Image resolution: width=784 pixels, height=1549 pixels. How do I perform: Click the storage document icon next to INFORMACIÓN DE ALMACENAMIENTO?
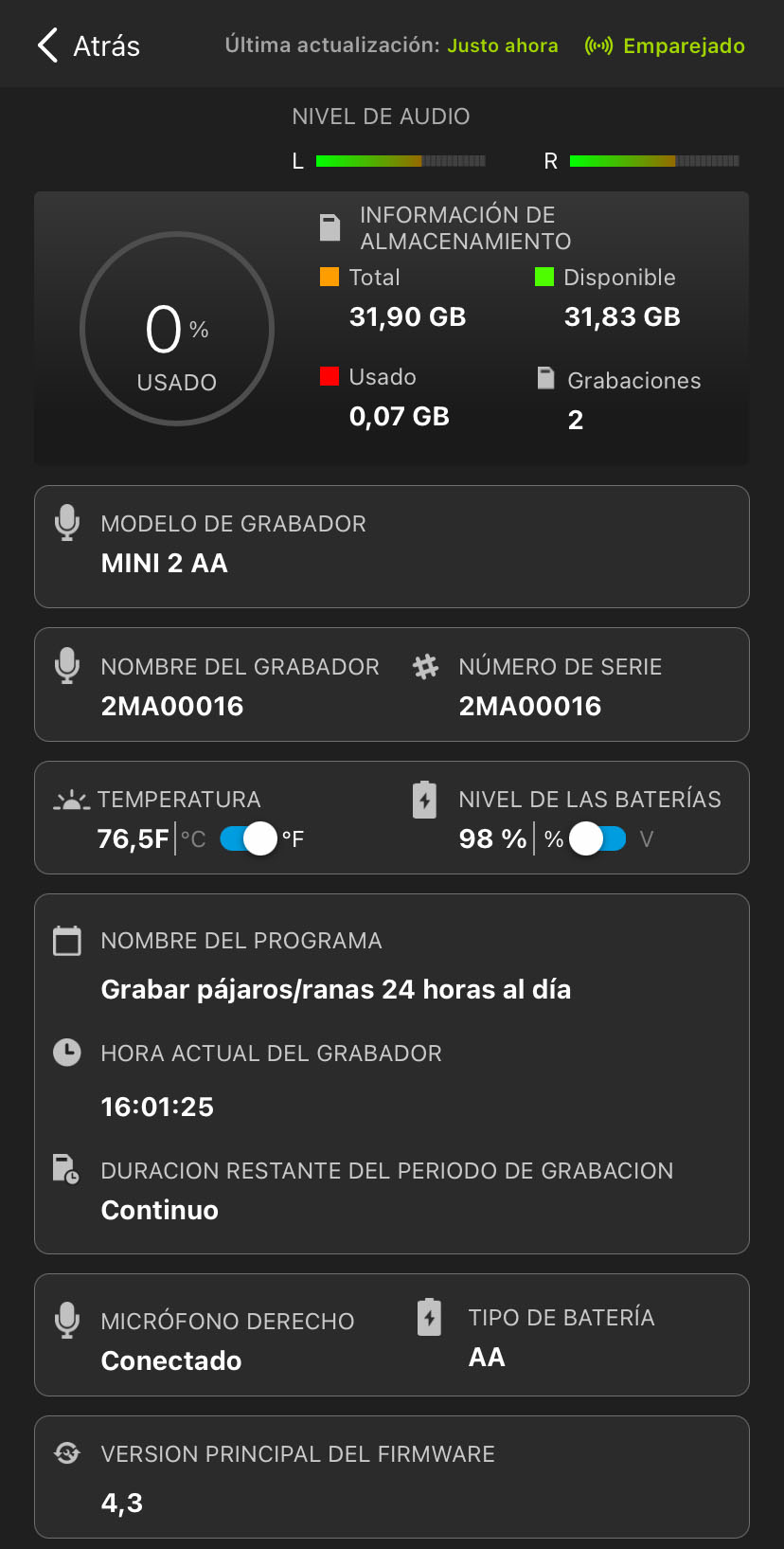coord(330,226)
